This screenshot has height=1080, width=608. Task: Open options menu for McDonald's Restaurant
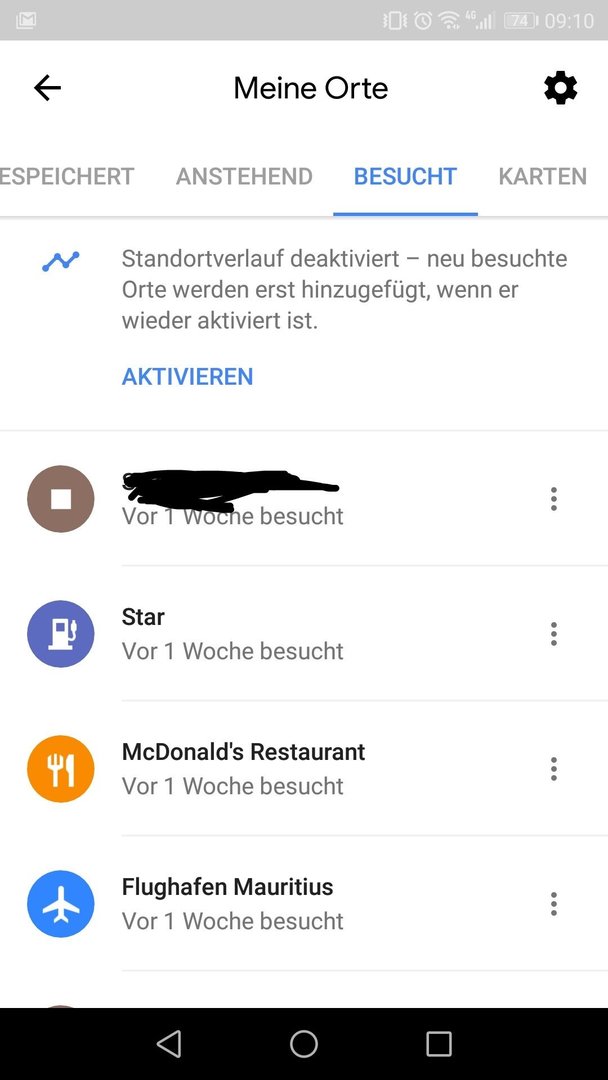click(554, 769)
